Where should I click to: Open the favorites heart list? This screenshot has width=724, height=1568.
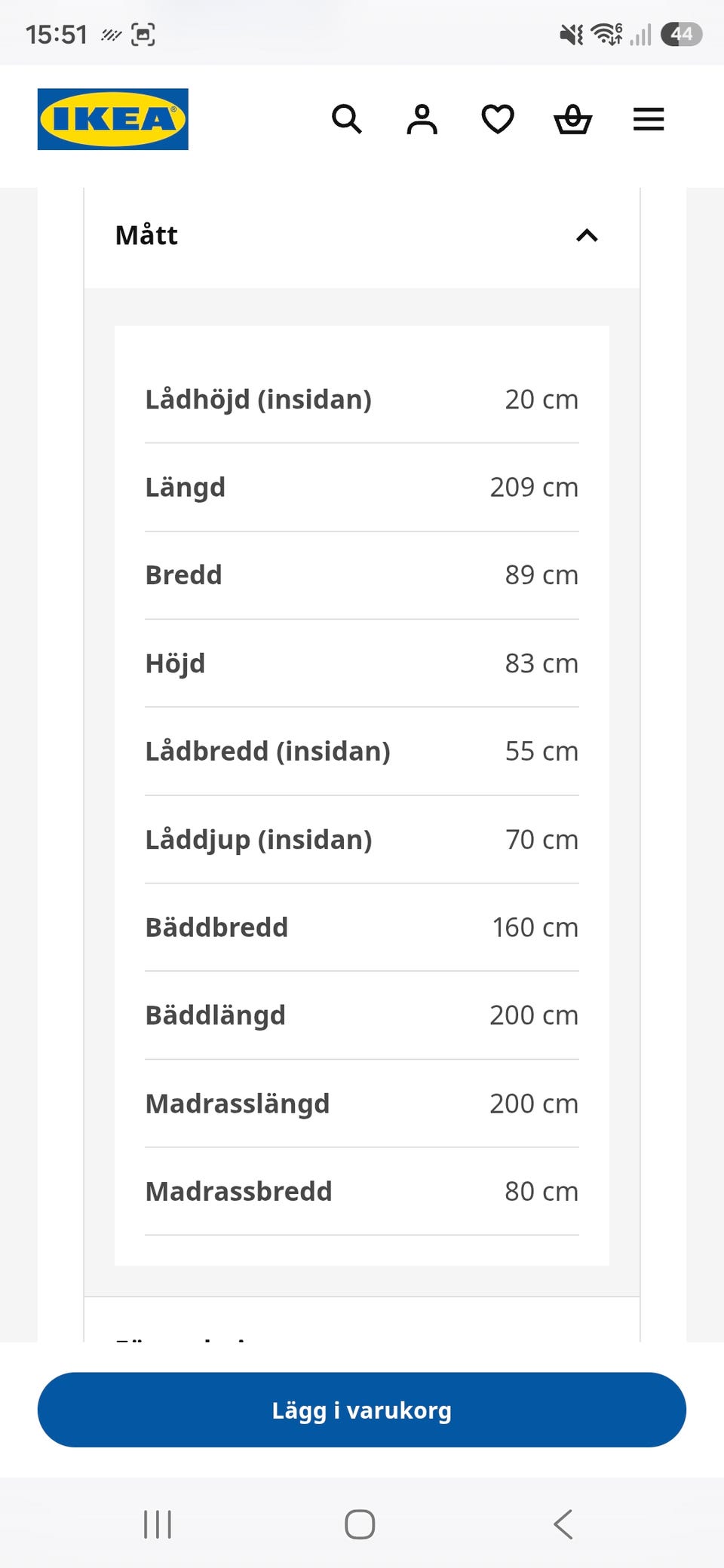(498, 119)
